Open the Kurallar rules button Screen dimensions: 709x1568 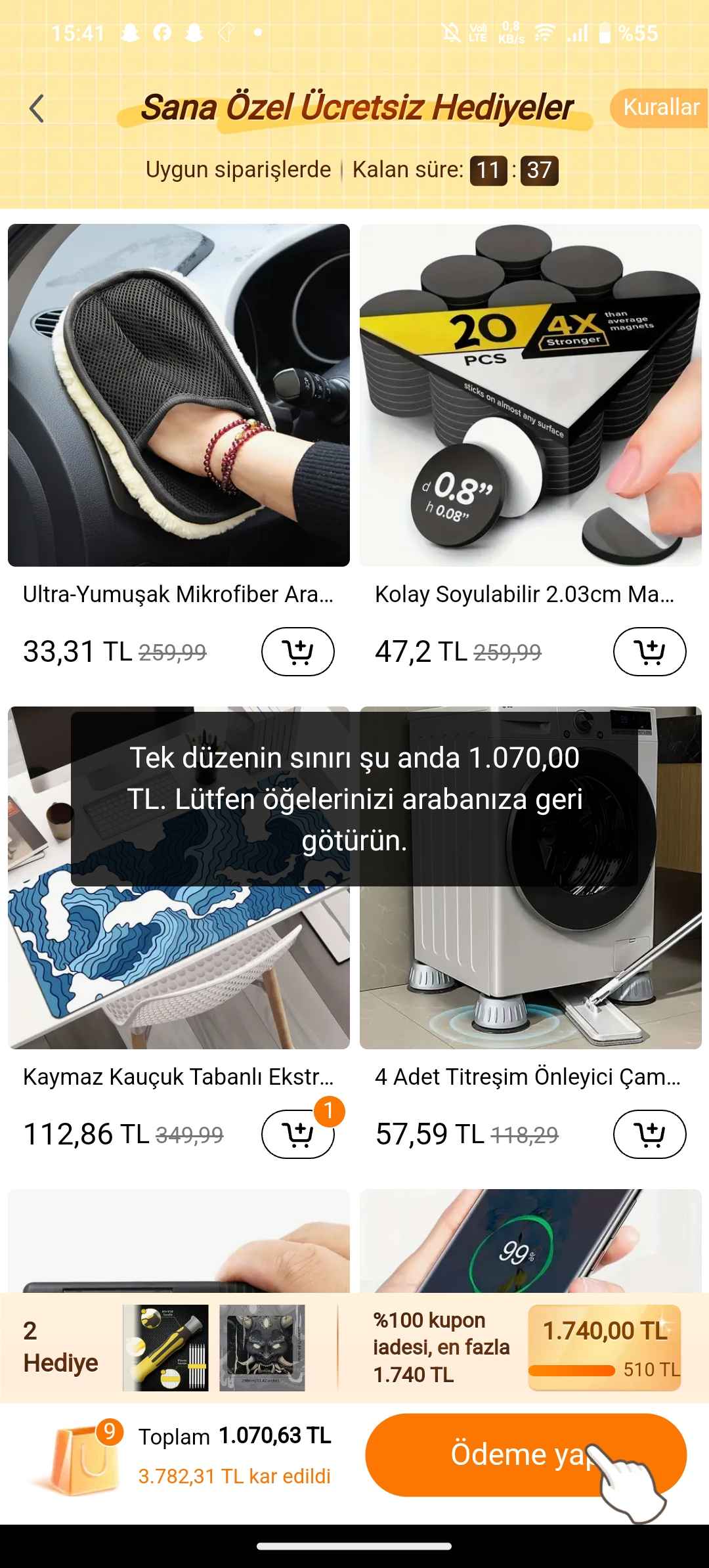click(659, 108)
